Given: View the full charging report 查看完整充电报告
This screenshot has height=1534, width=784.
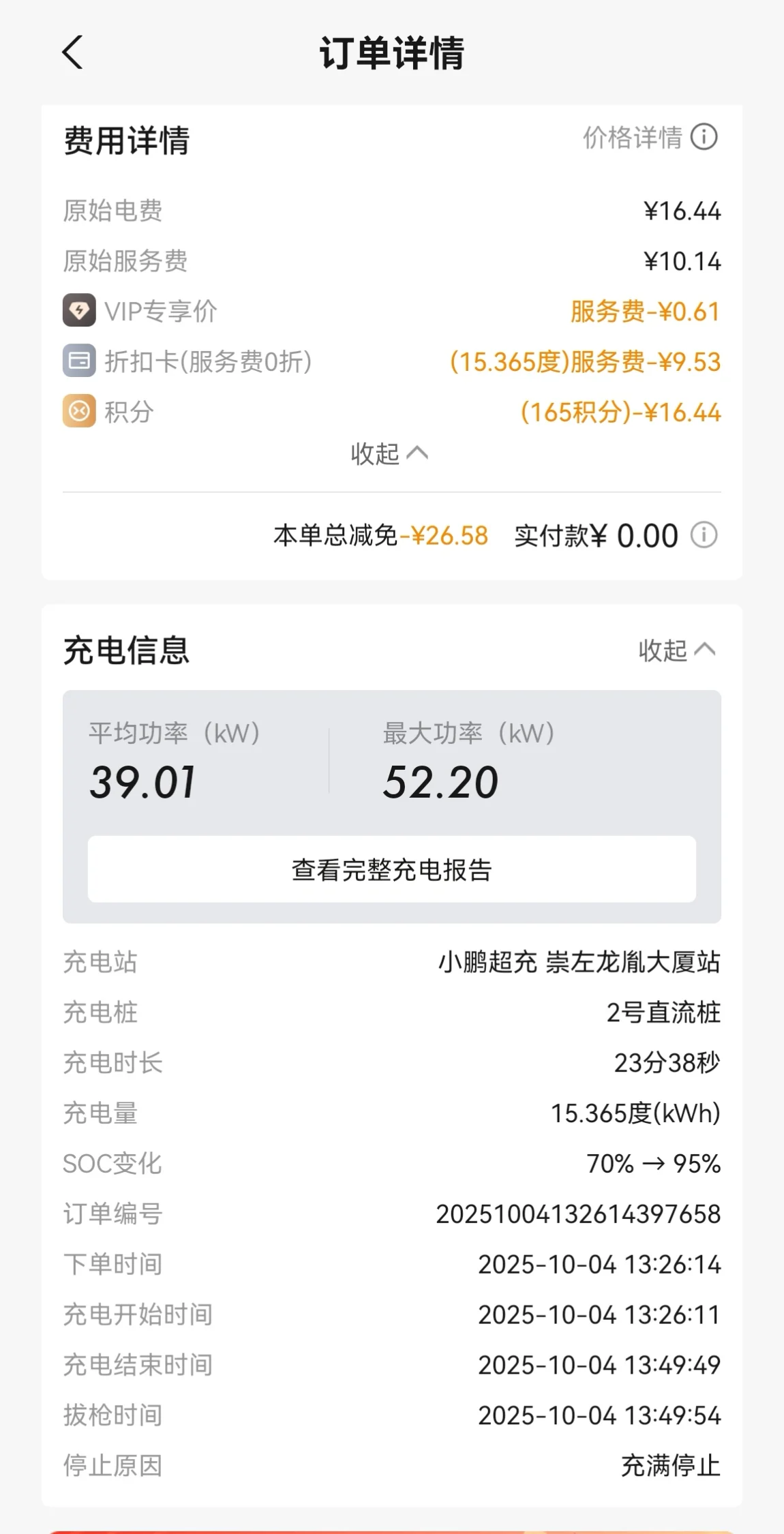Looking at the screenshot, I should tap(392, 869).
